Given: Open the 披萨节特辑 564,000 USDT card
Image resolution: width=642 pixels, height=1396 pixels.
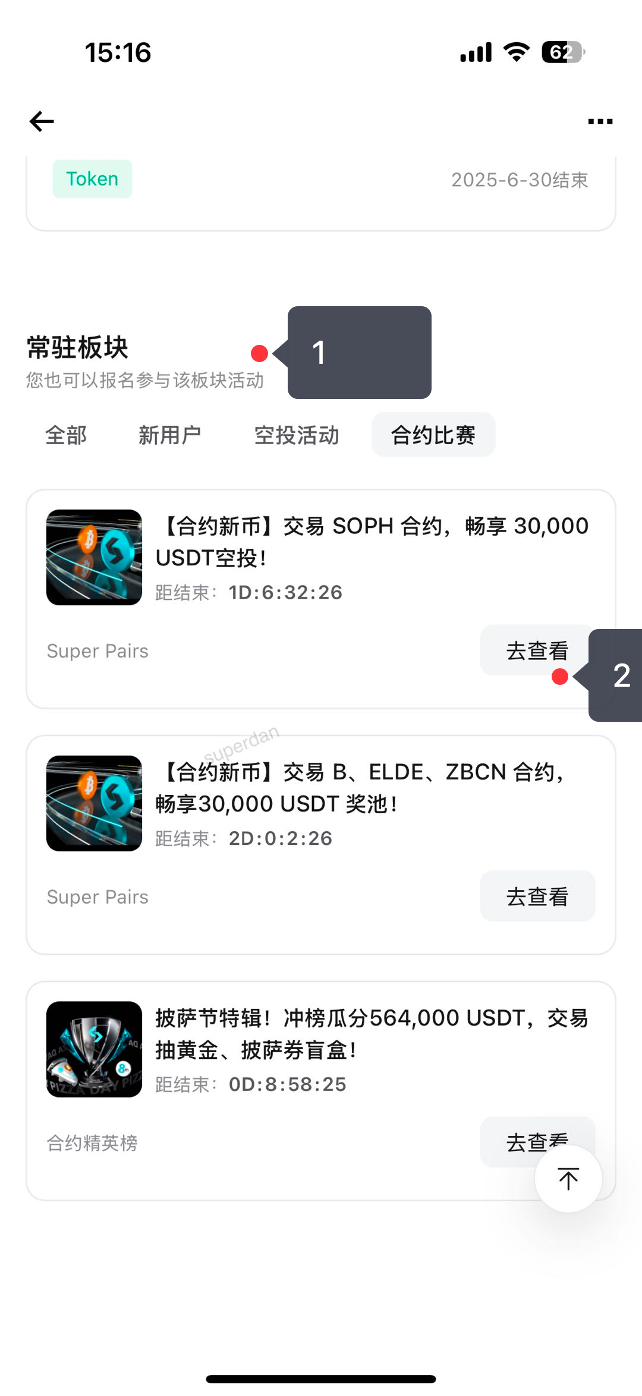Looking at the screenshot, I should [x=370, y=1033].
